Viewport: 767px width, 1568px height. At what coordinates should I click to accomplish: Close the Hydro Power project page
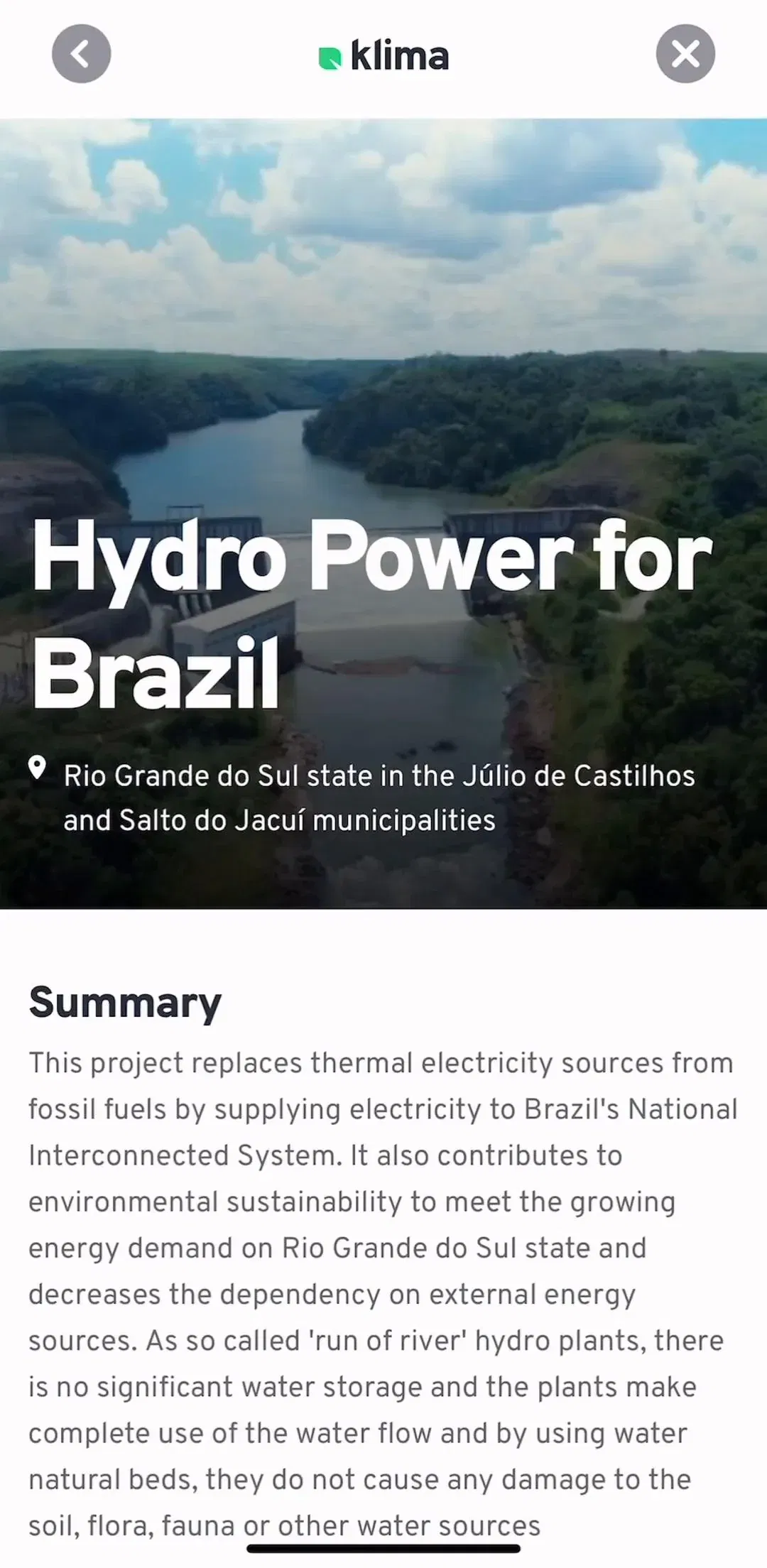685,54
